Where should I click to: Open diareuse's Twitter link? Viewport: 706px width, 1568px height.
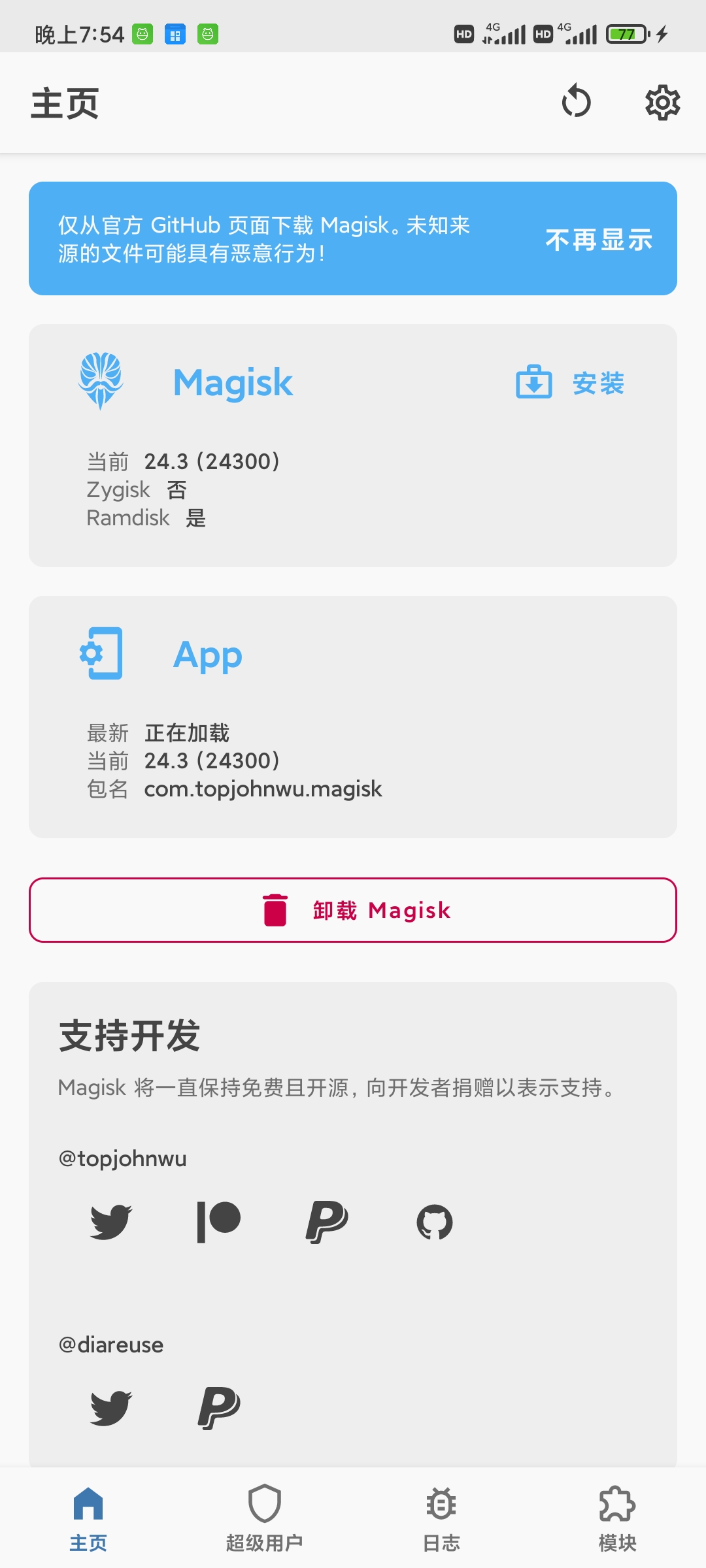(111, 1407)
